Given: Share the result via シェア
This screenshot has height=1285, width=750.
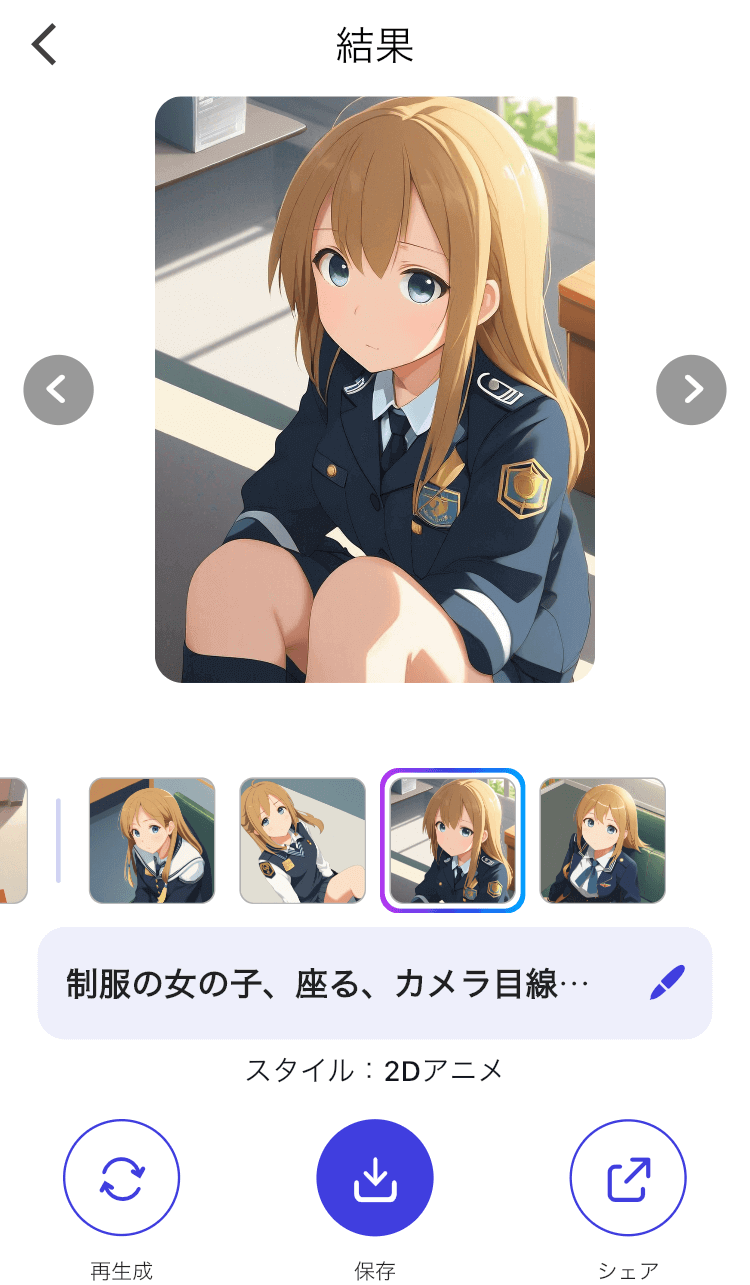Looking at the screenshot, I should pyautogui.click(x=628, y=1178).
